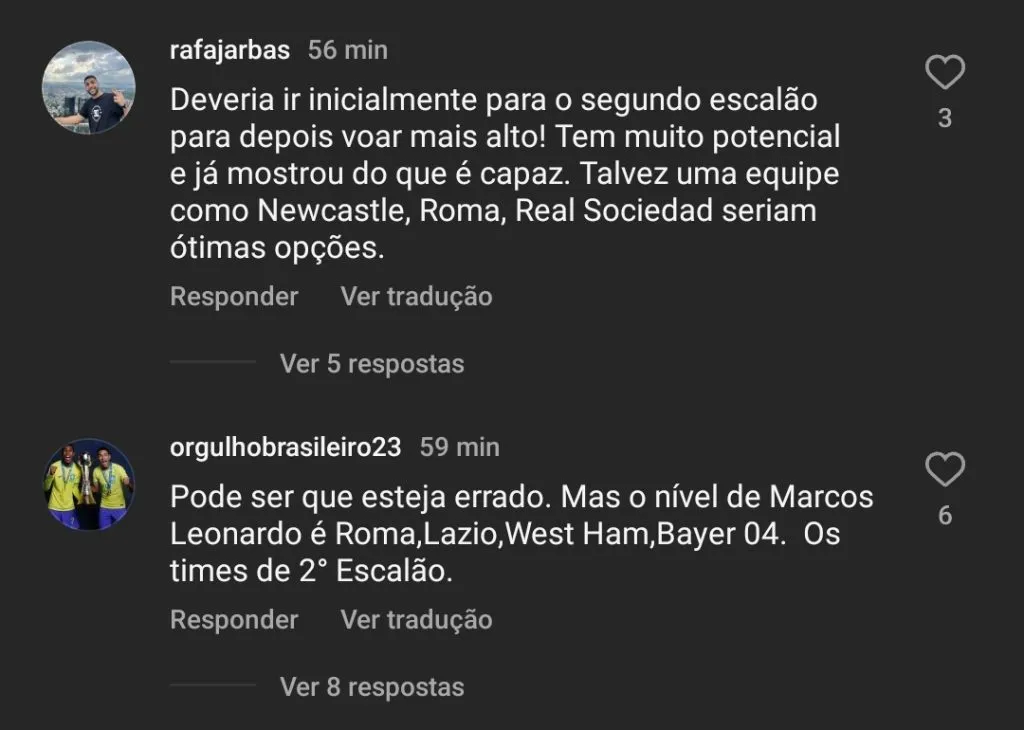
Task: Tap Responder under rafajarbas's comment
Action: click(x=234, y=297)
